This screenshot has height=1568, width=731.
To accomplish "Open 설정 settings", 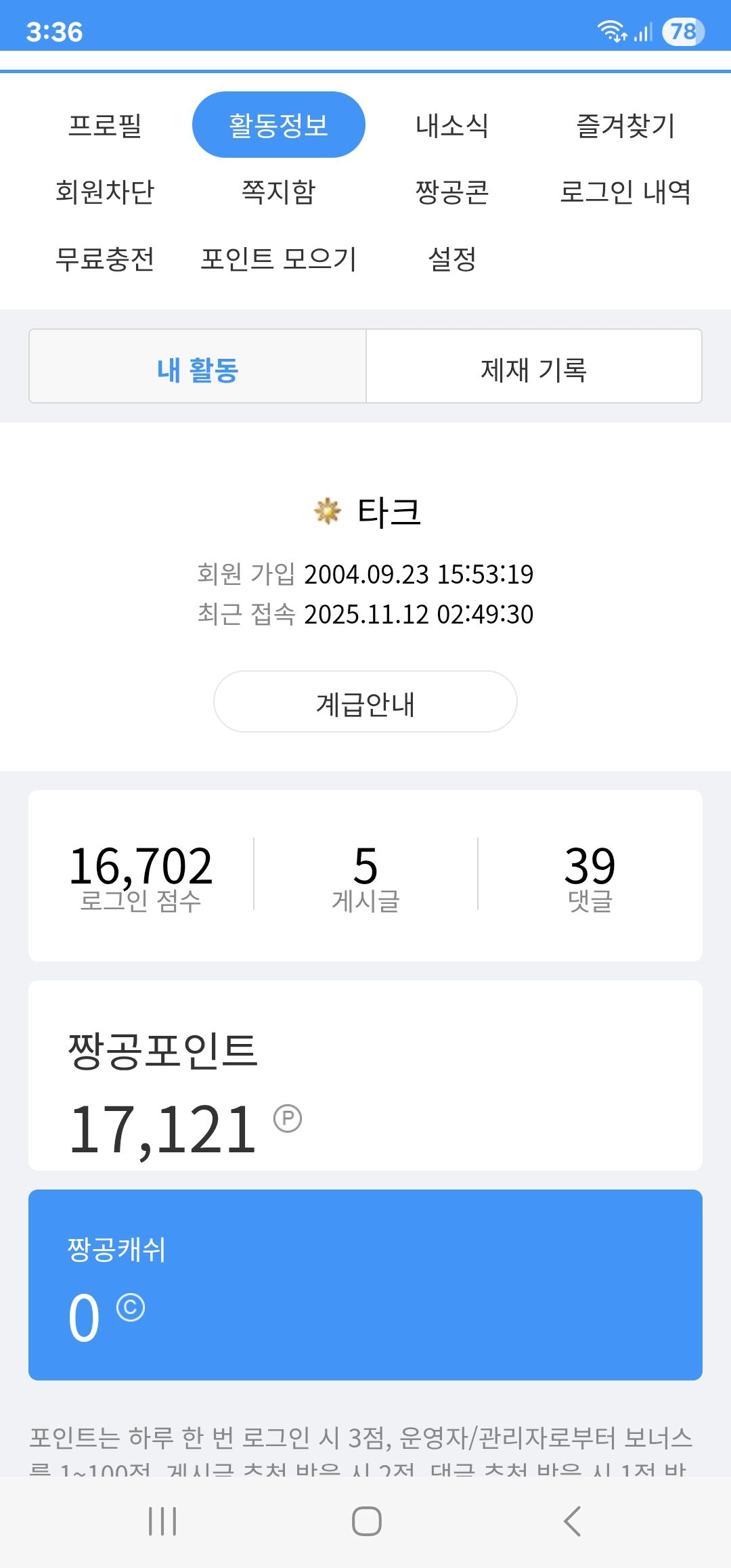I will pos(451,259).
